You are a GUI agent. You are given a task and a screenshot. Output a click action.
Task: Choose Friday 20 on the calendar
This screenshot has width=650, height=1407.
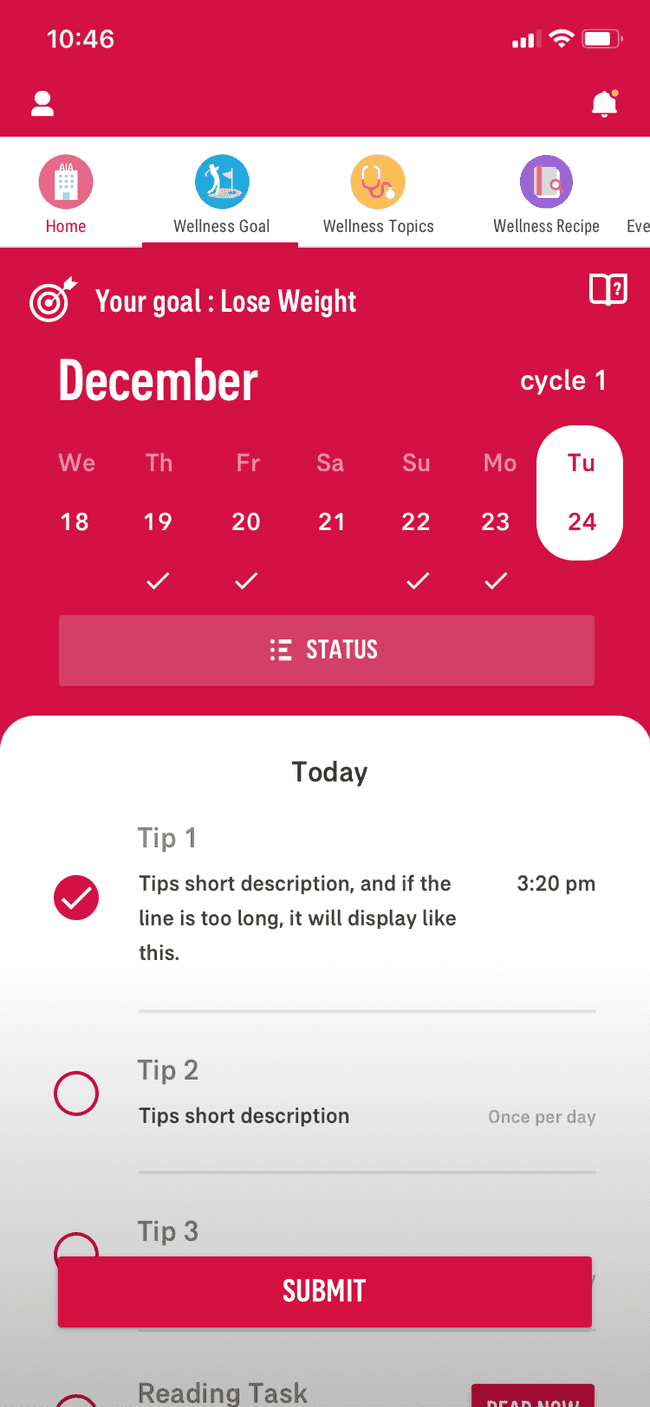tap(246, 520)
